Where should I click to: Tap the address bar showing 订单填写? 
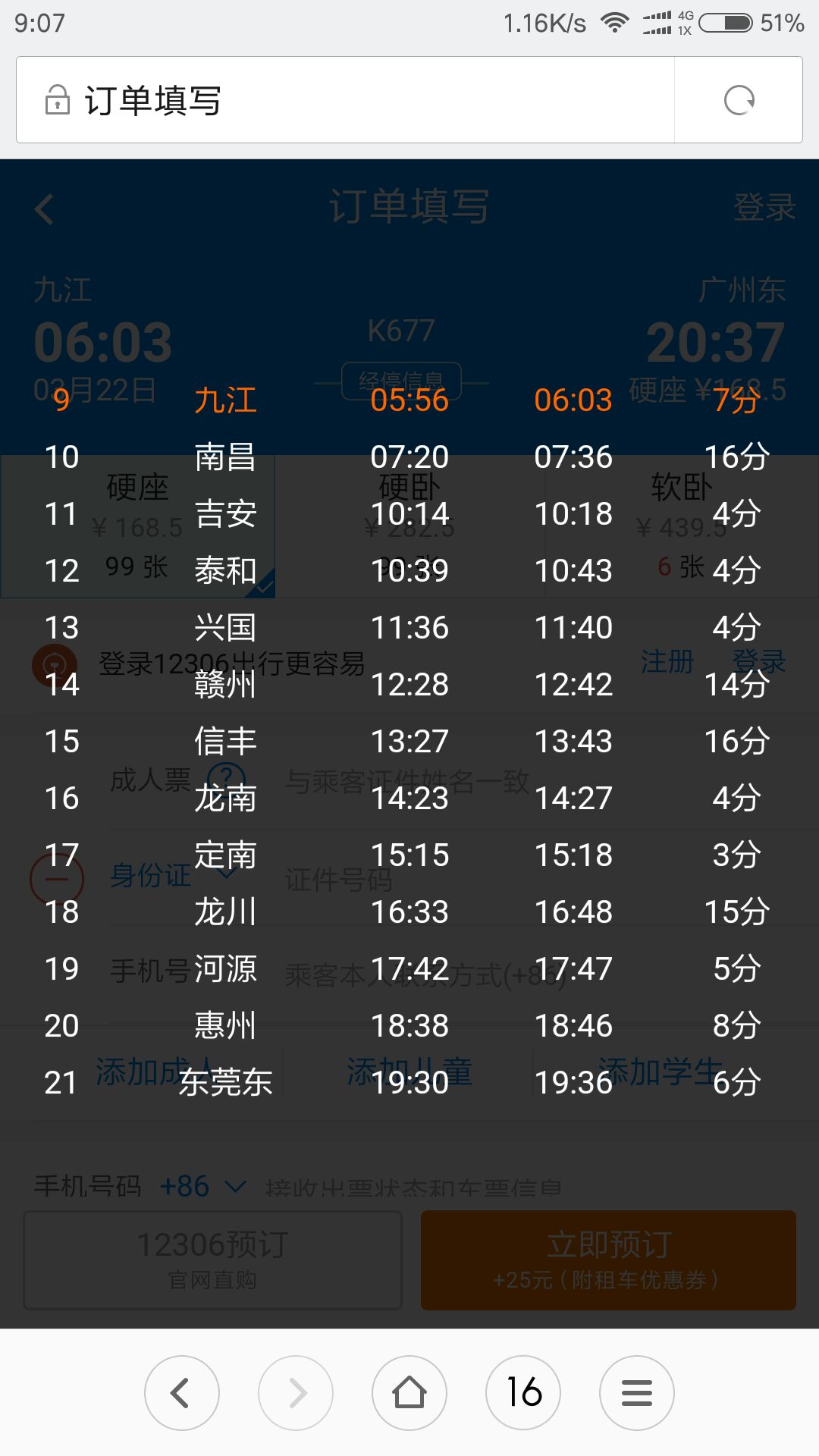[345, 100]
